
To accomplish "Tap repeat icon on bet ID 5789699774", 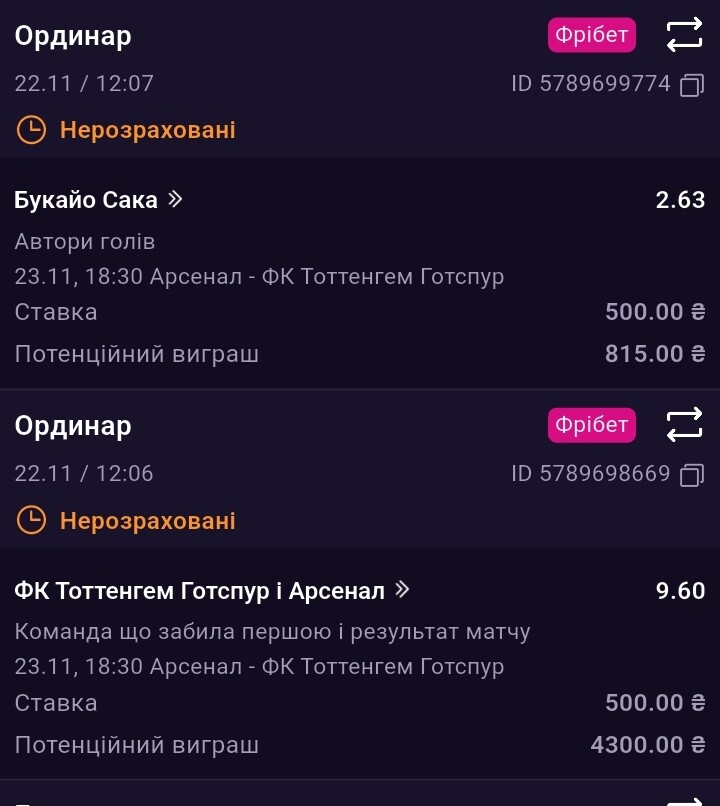I will tap(685, 36).
